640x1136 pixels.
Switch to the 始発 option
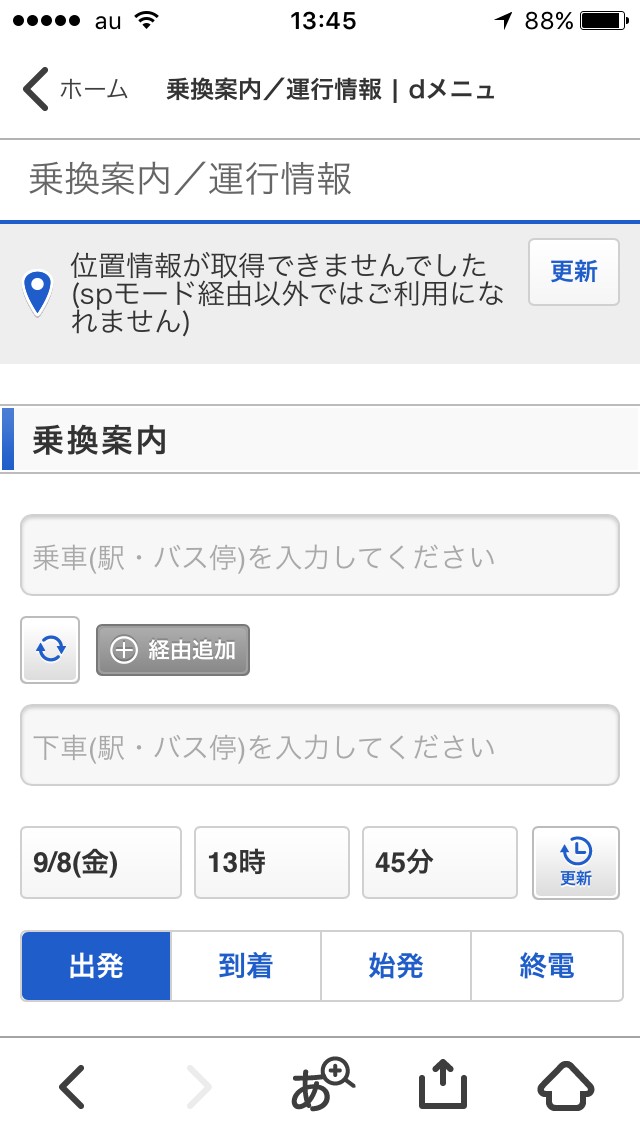[x=396, y=966]
